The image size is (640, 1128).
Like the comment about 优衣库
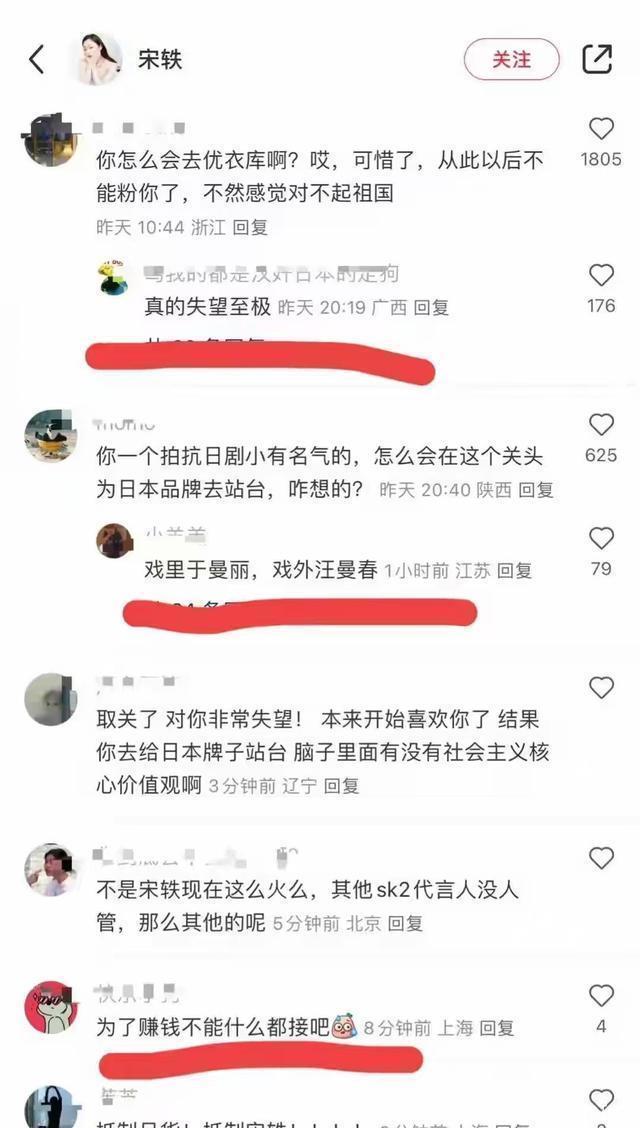(x=601, y=129)
